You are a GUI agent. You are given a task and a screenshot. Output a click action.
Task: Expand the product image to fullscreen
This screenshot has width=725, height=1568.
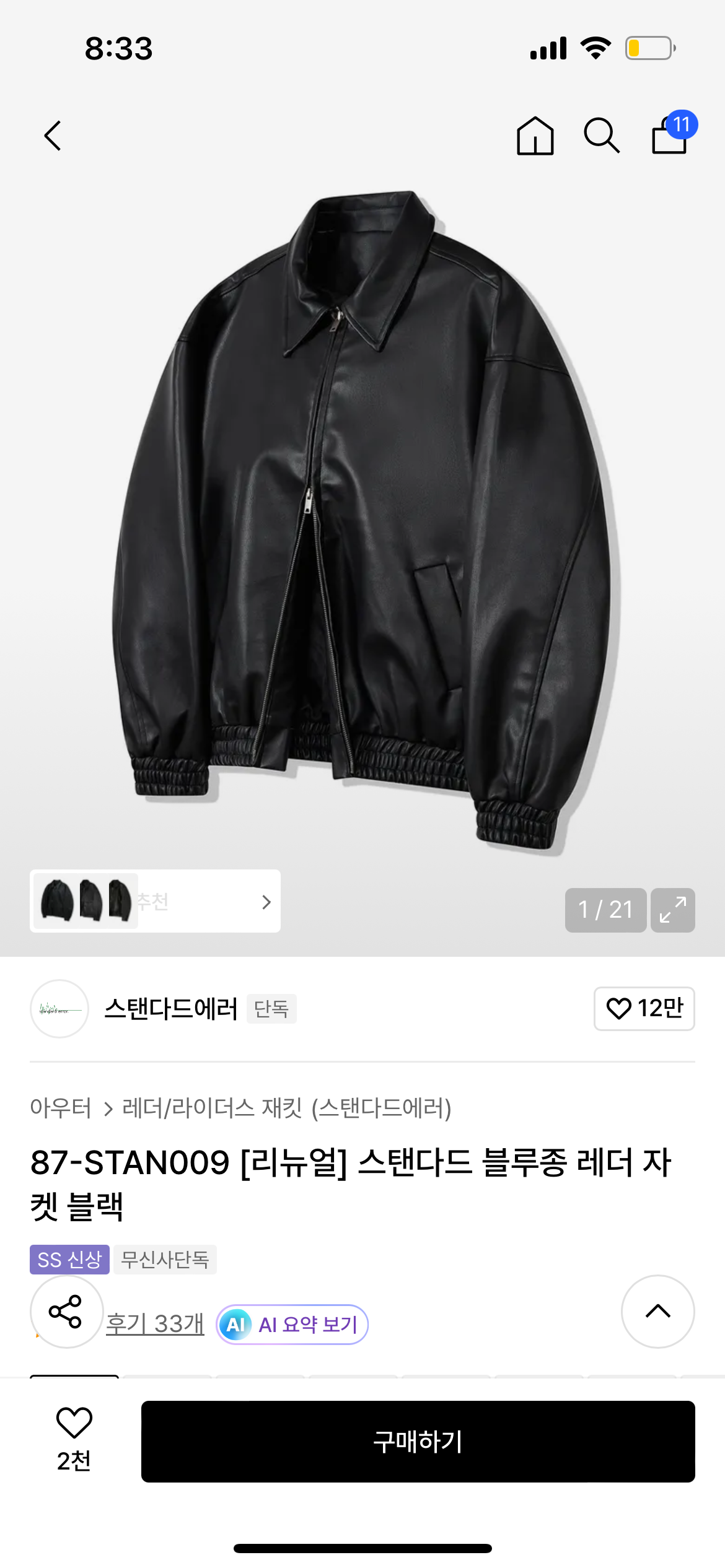(672, 910)
